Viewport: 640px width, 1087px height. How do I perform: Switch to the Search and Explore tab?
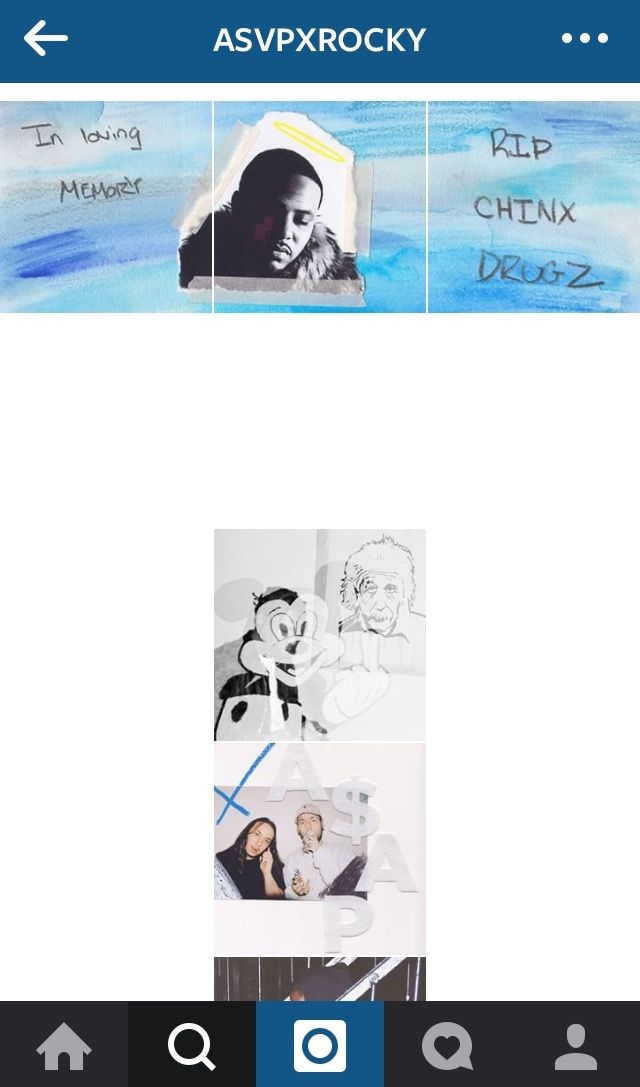pyautogui.click(x=192, y=1045)
